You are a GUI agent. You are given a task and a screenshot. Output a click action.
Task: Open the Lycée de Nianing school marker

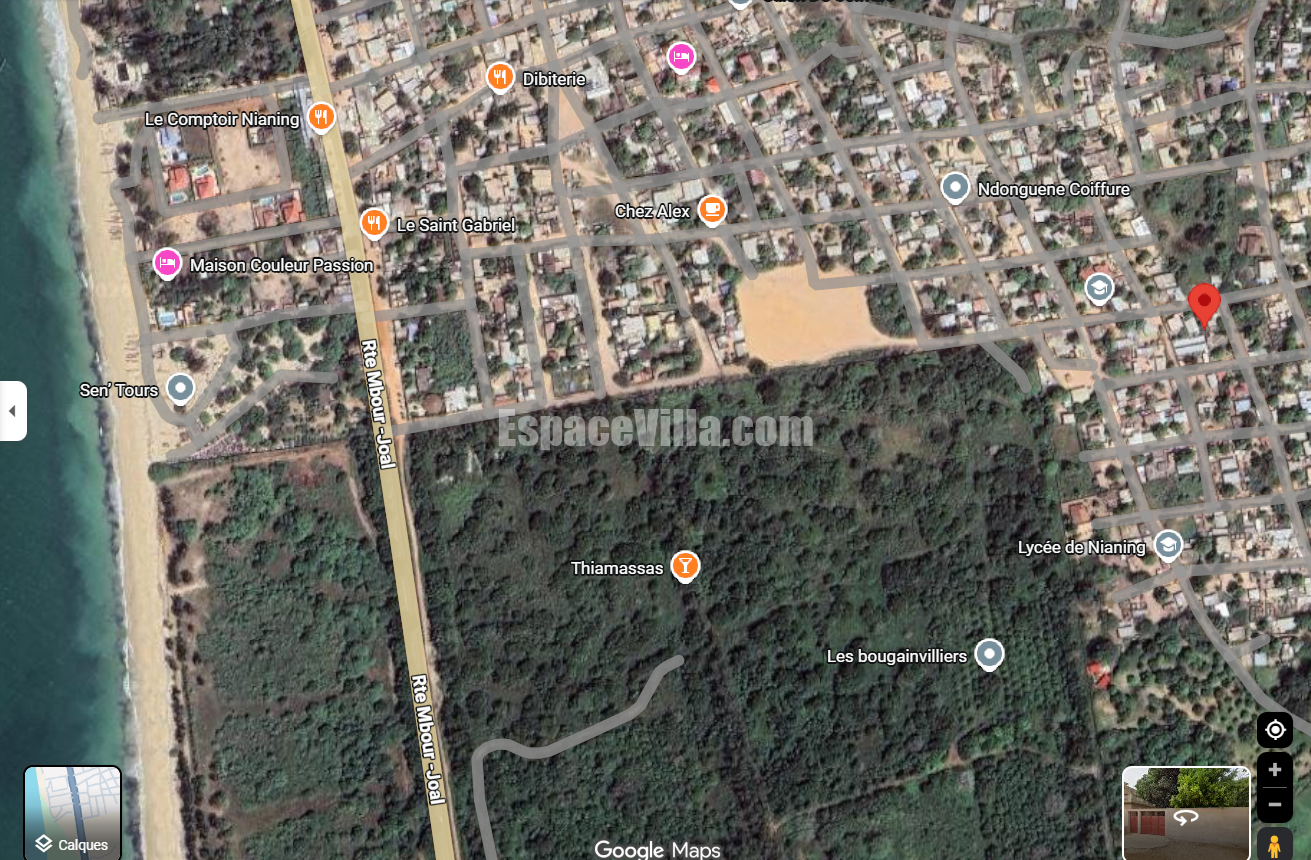[1167, 545]
